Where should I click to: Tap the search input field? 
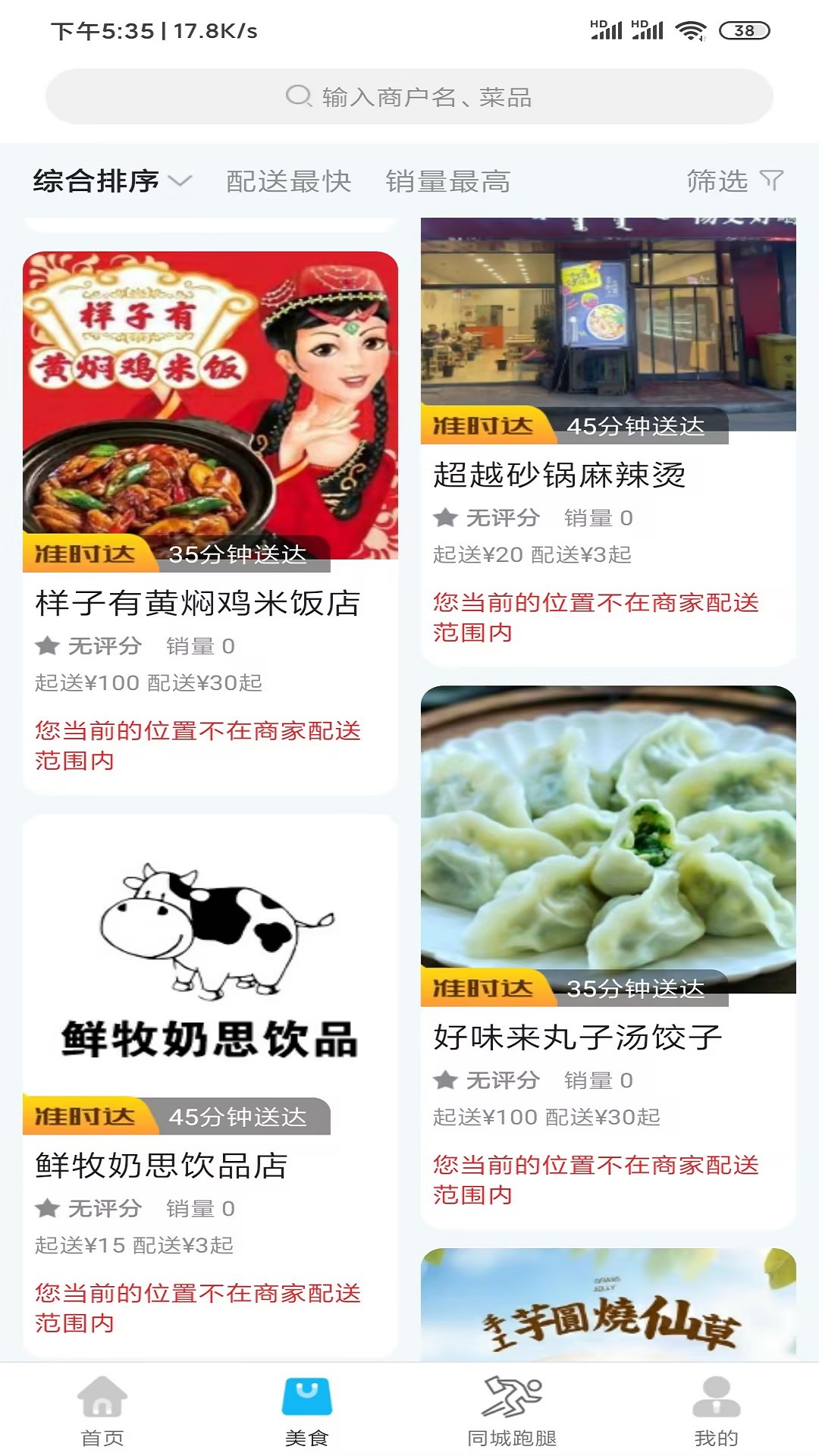(409, 96)
